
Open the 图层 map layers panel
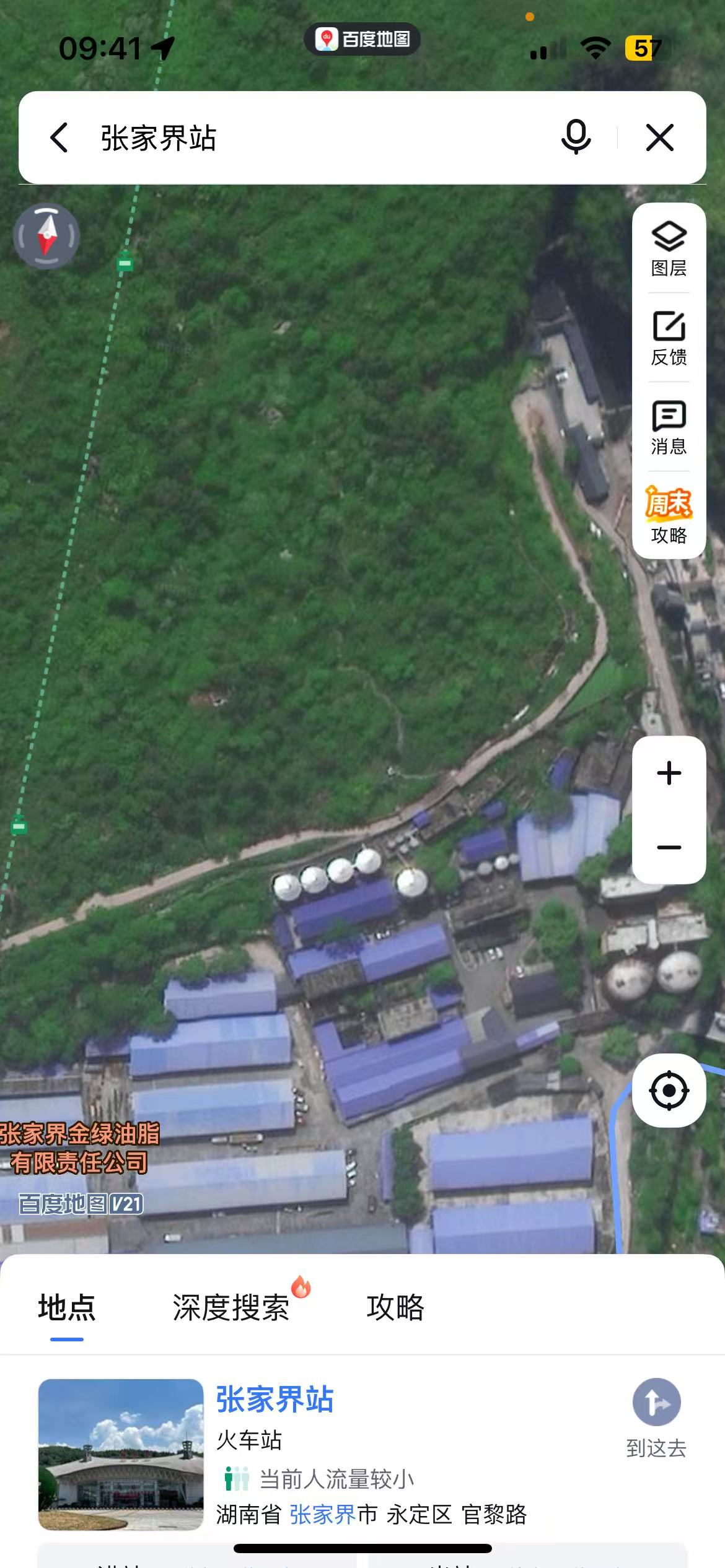click(x=669, y=249)
